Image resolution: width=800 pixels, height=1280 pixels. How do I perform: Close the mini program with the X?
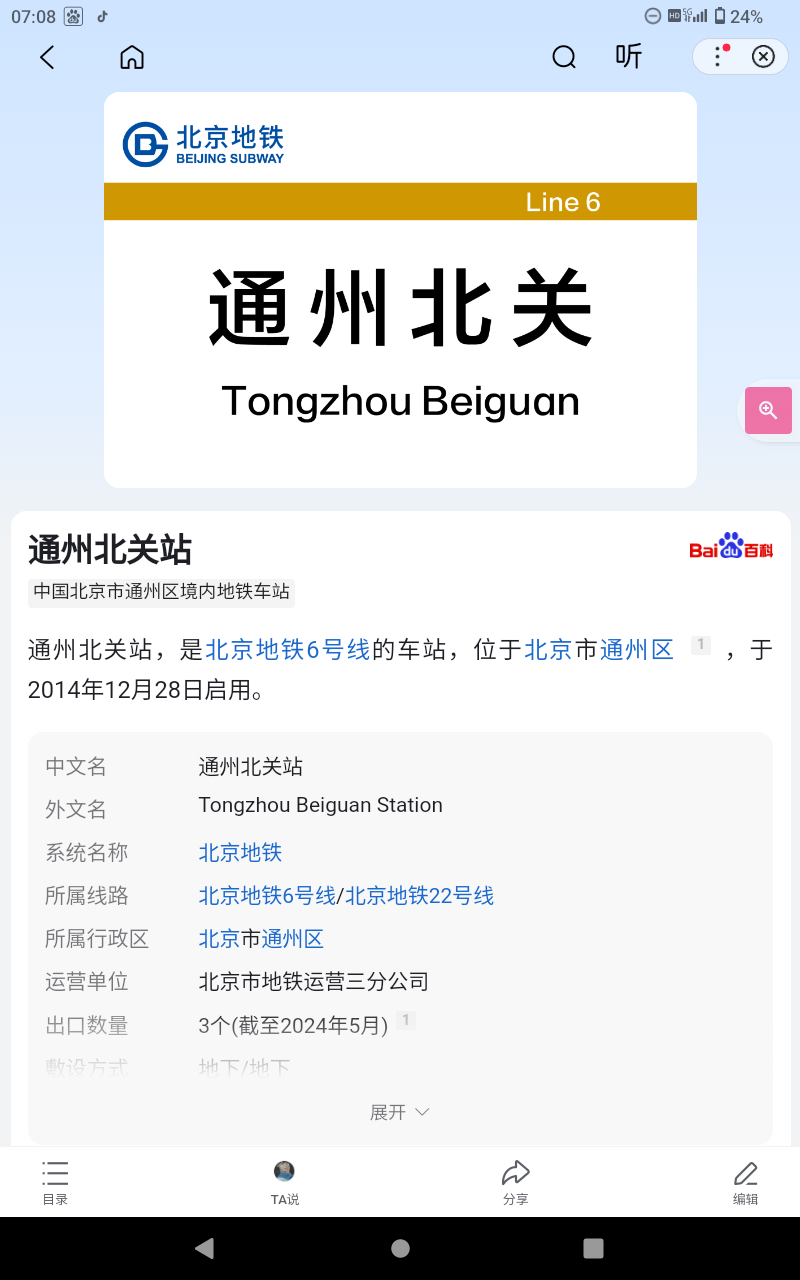pos(763,57)
